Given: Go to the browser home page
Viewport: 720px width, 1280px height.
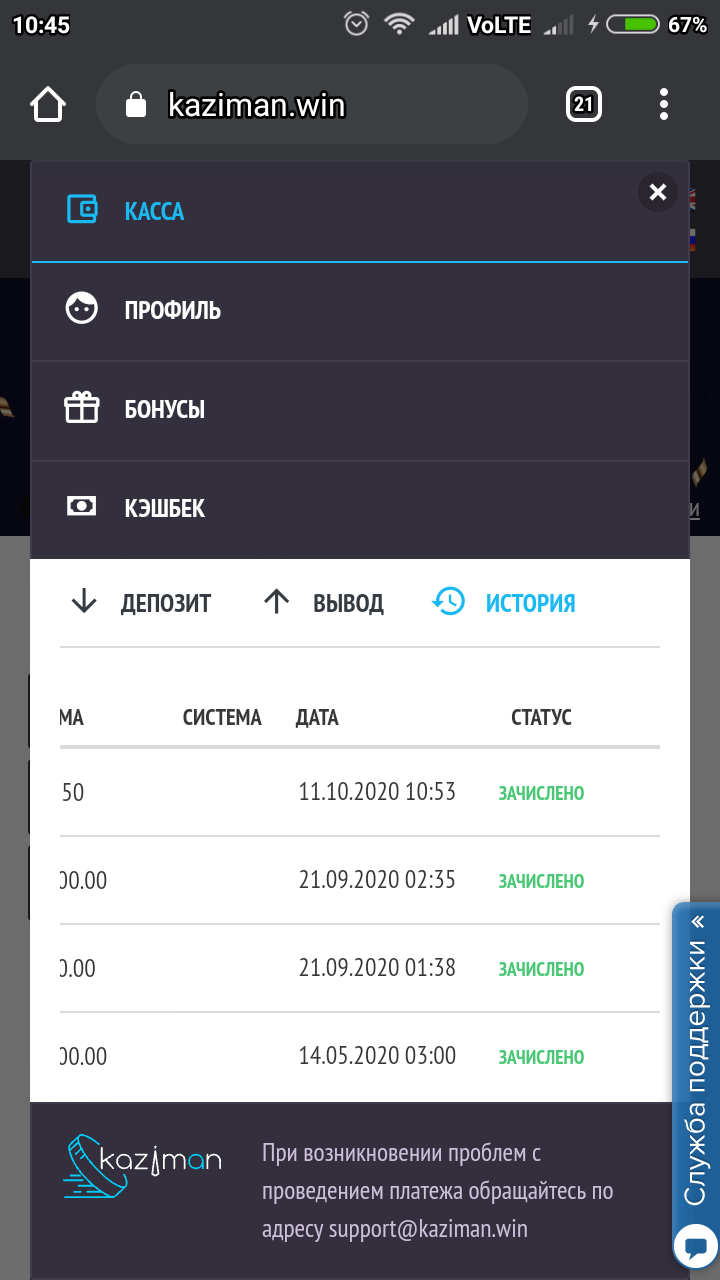Looking at the screenshot, I should click(x=48, y=105).
